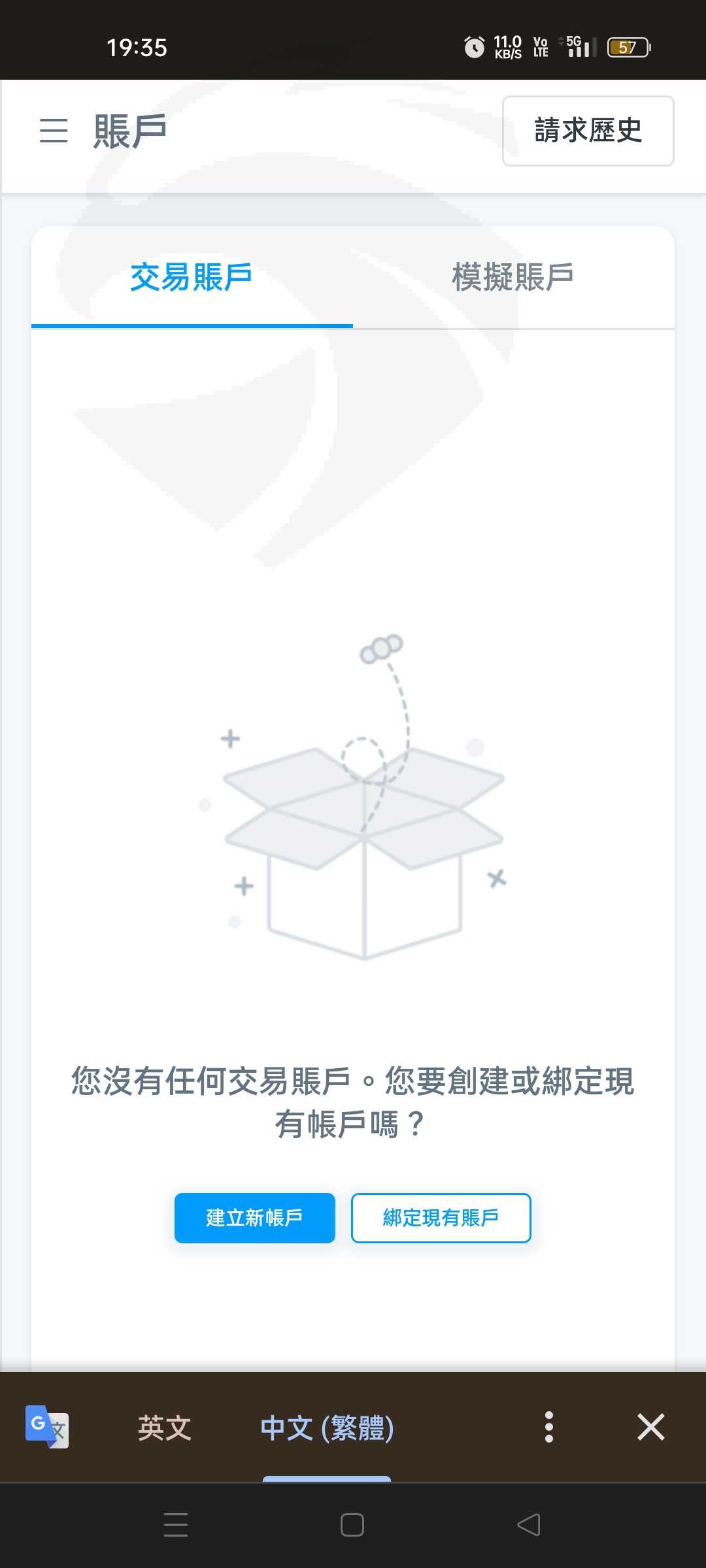Open recent apps from navigation bar
The image size is (706, 1568).
coord(176,1525)
